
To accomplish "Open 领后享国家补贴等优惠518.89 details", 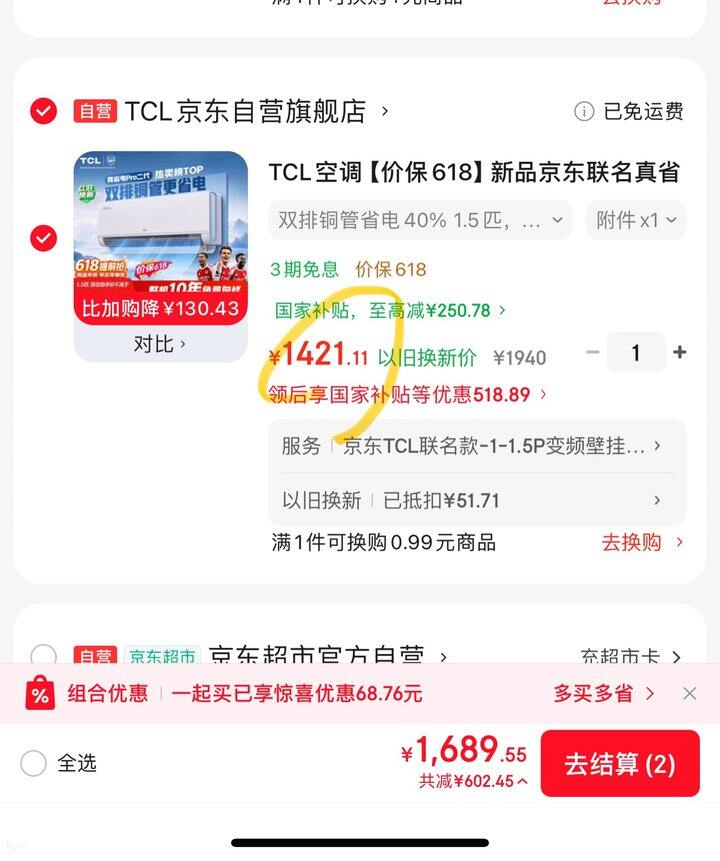I will [407, 394].
